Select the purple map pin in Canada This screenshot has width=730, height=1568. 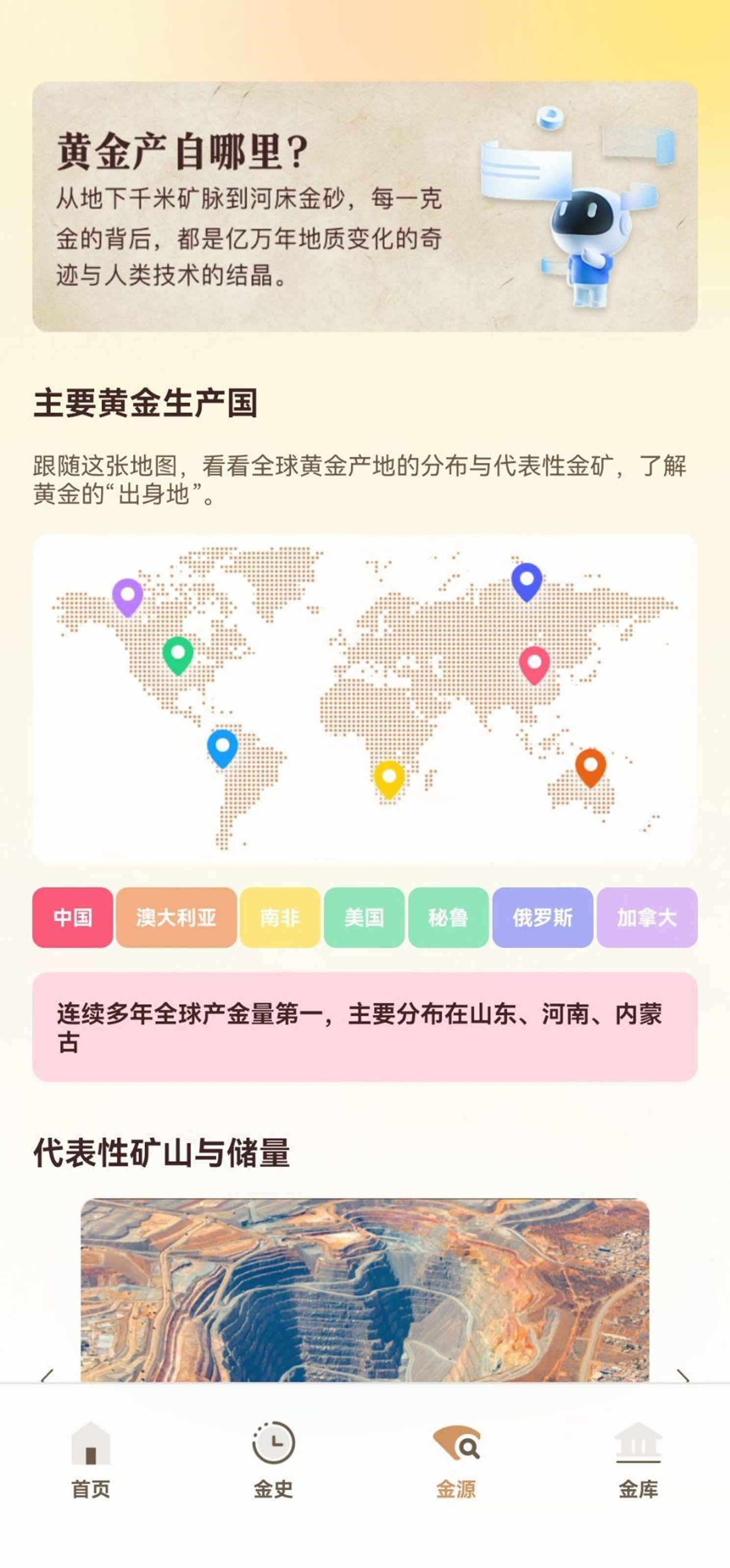click(128, 596)
